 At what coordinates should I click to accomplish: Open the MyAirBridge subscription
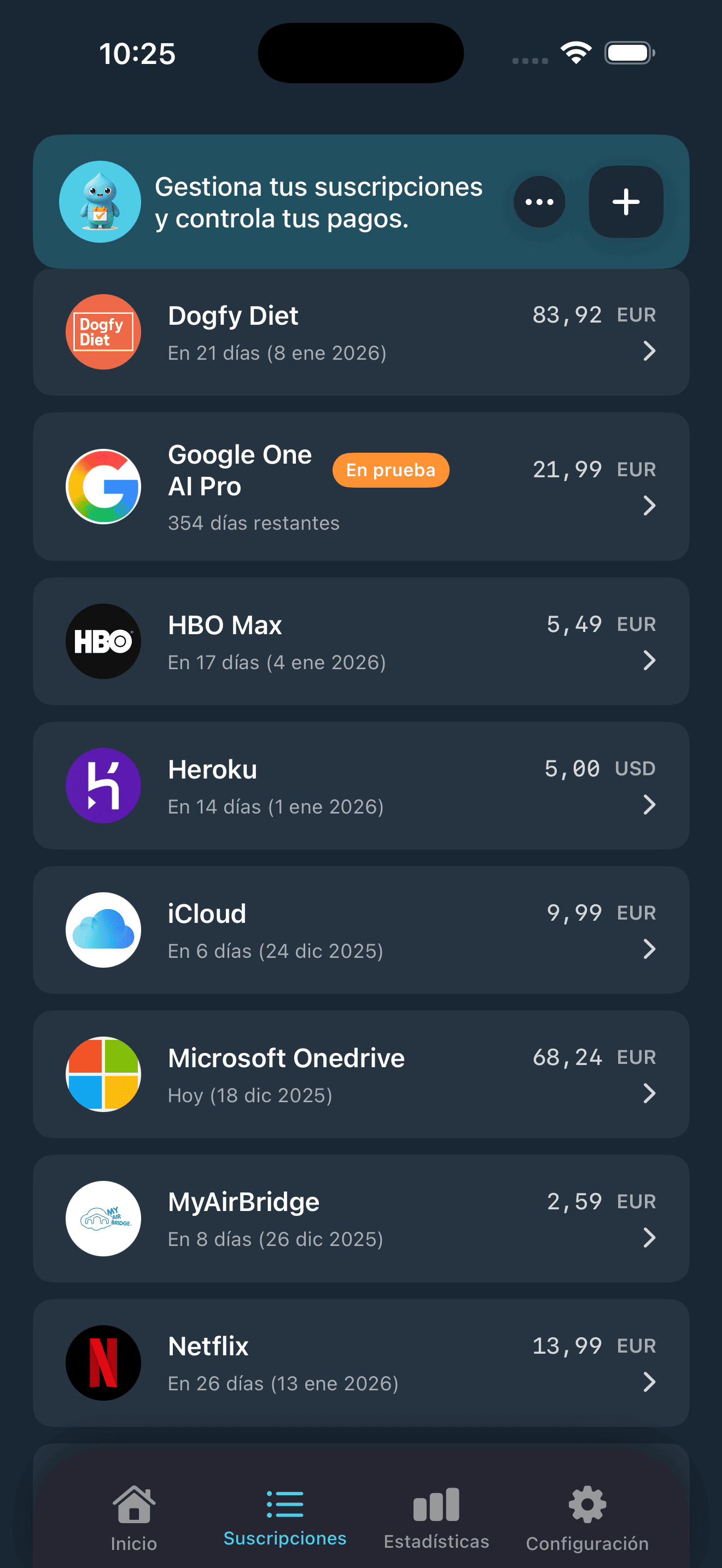pos(360,1218)
